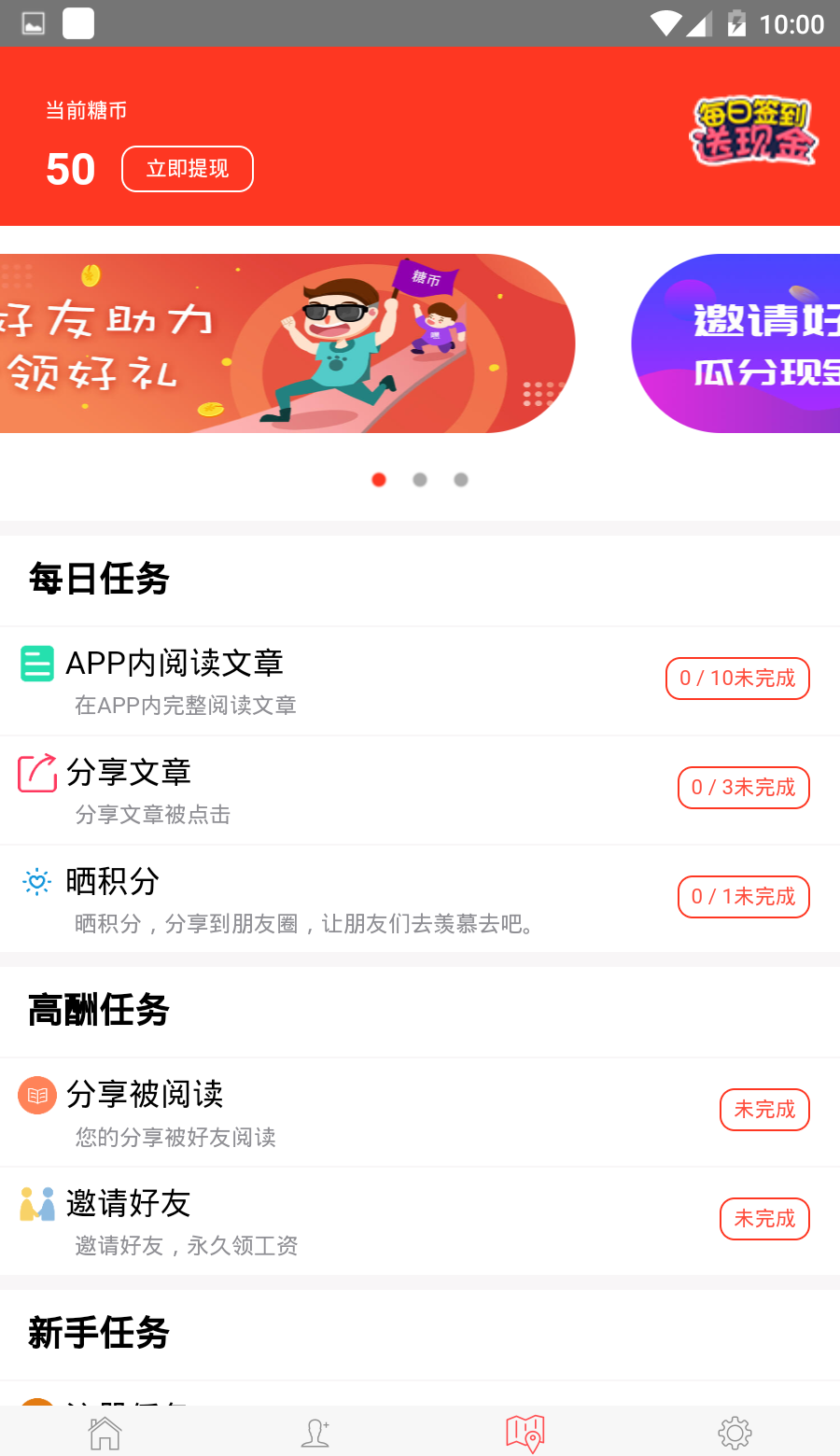Tap the 0/1未完成 status button

(743, 897)
